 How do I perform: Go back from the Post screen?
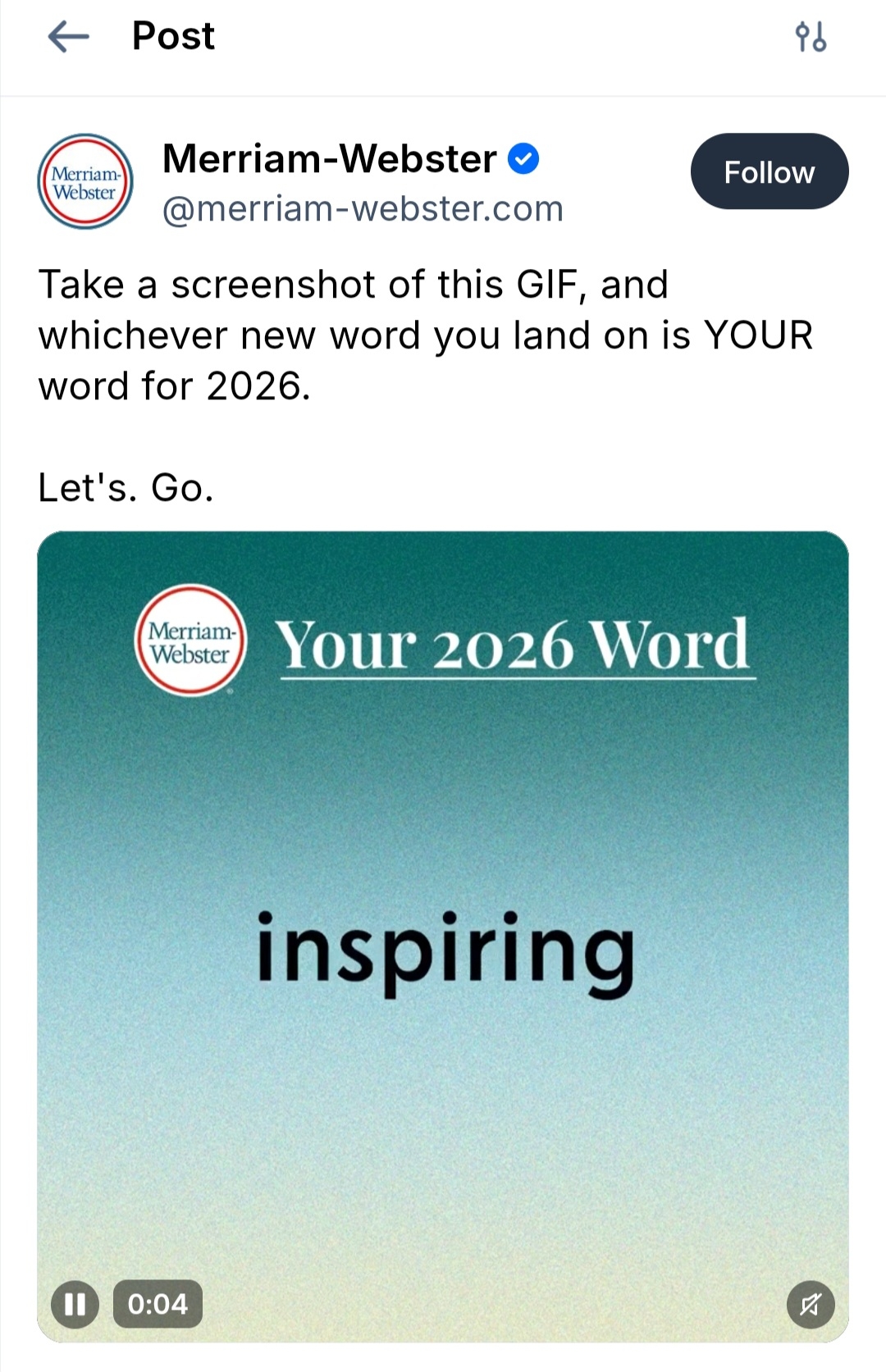tap(68, 37)
